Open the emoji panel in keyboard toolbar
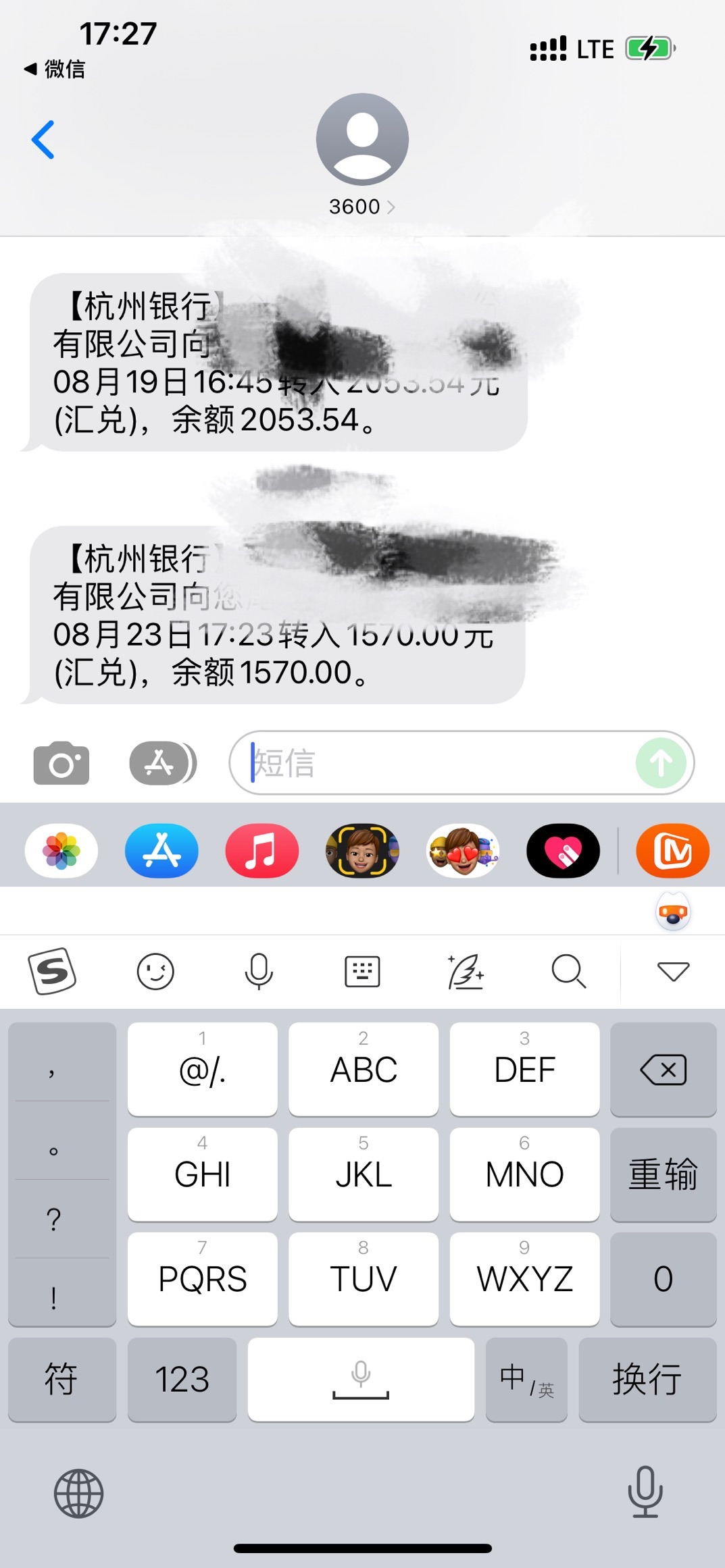 click(155, 972)
